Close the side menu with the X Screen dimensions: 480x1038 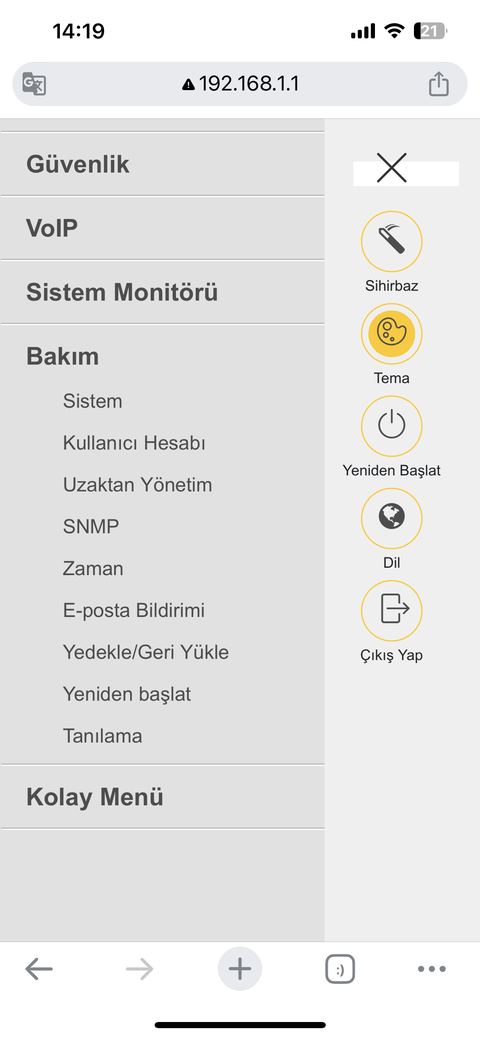(391, 167)
